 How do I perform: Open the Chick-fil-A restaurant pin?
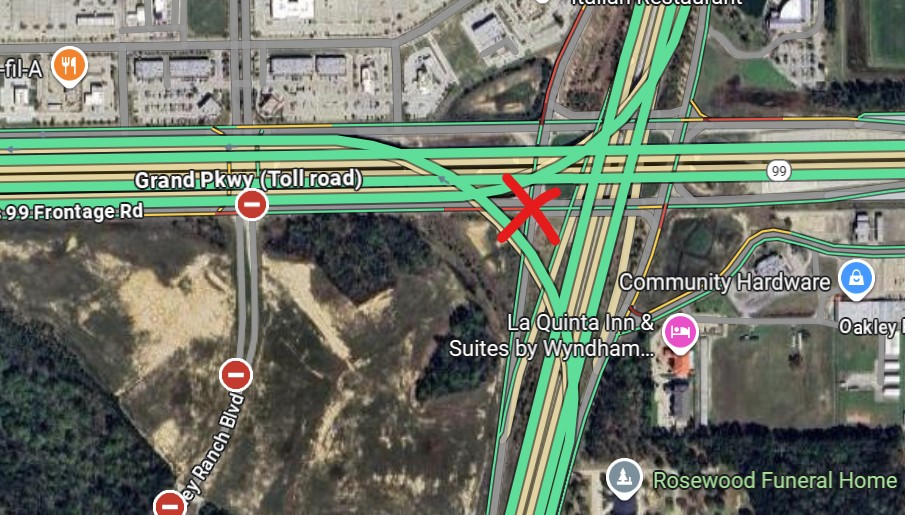point(68,66)
